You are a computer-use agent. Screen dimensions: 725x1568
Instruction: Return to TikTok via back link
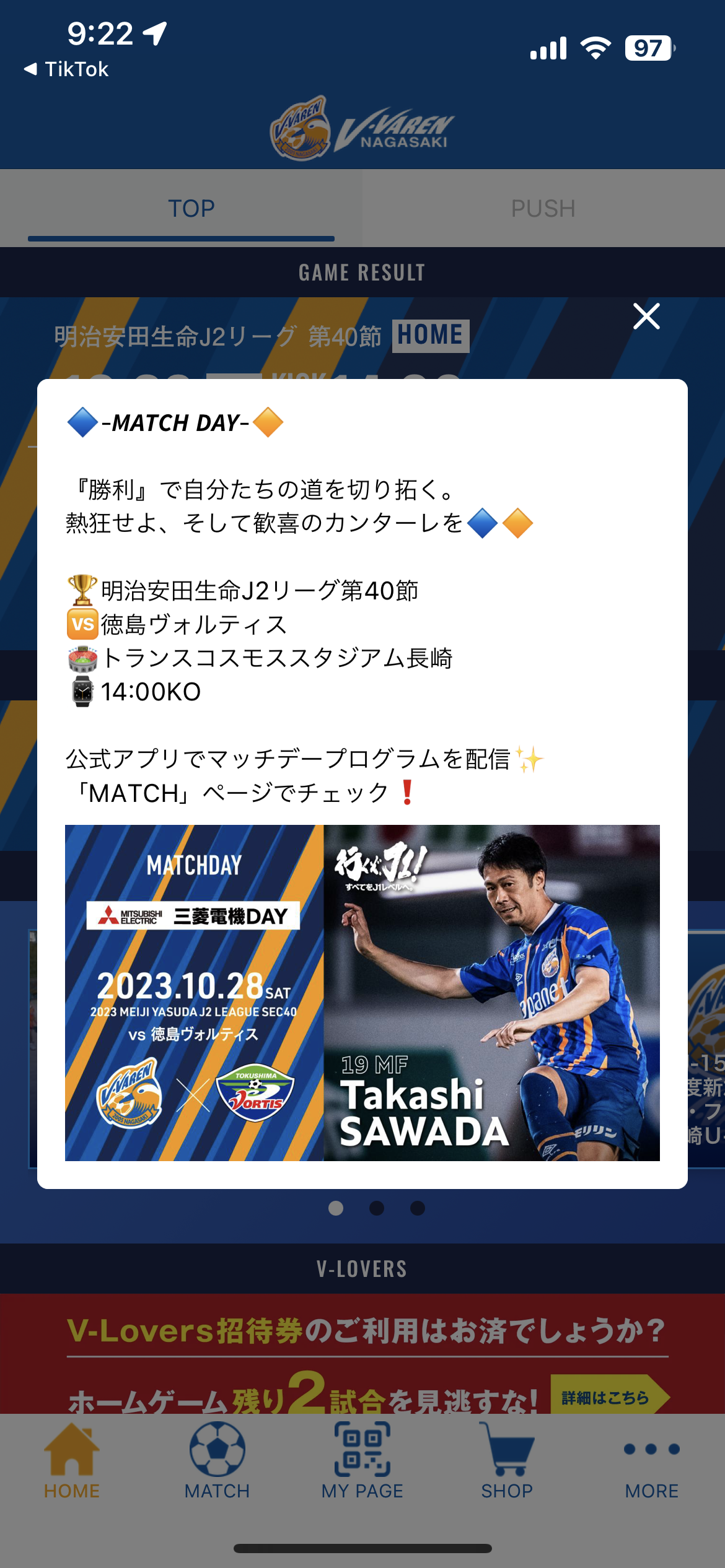point(67,69)
